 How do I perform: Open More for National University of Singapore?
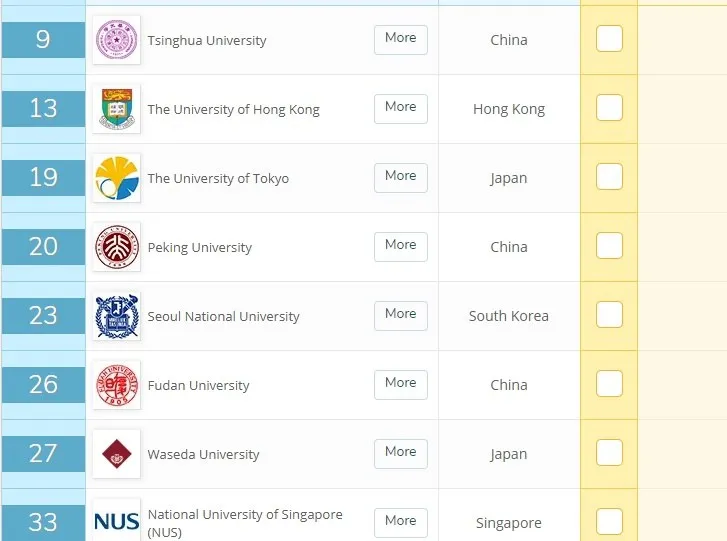400,522
